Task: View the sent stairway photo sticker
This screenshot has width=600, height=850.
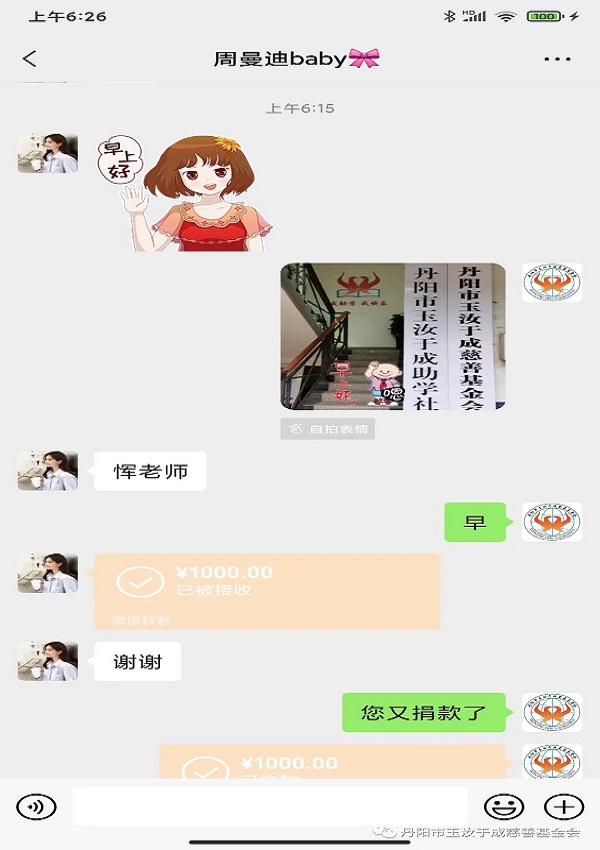Action: 392,337
